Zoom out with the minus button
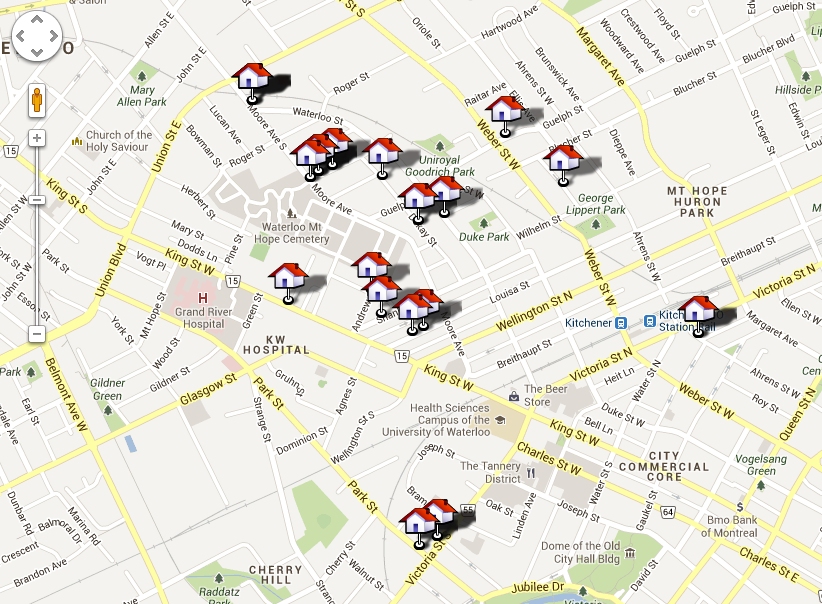Viewport: 822px width, 604px height. (x=37, y=333)
